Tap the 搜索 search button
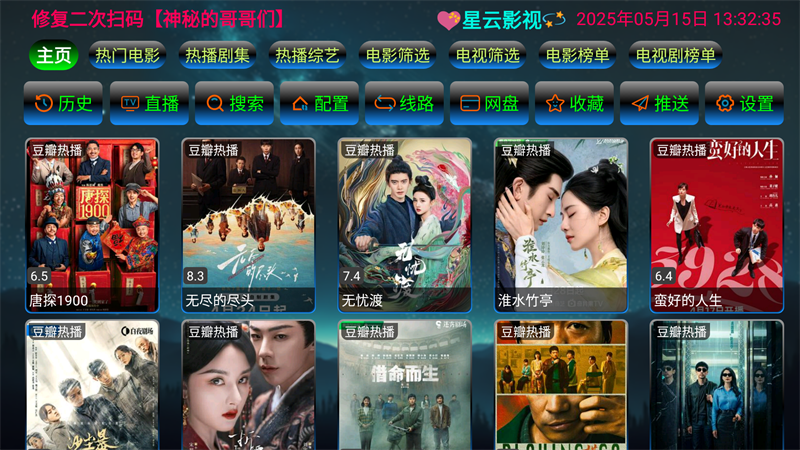This screenshot has height=450, width=800. click(x=234, y=103)
